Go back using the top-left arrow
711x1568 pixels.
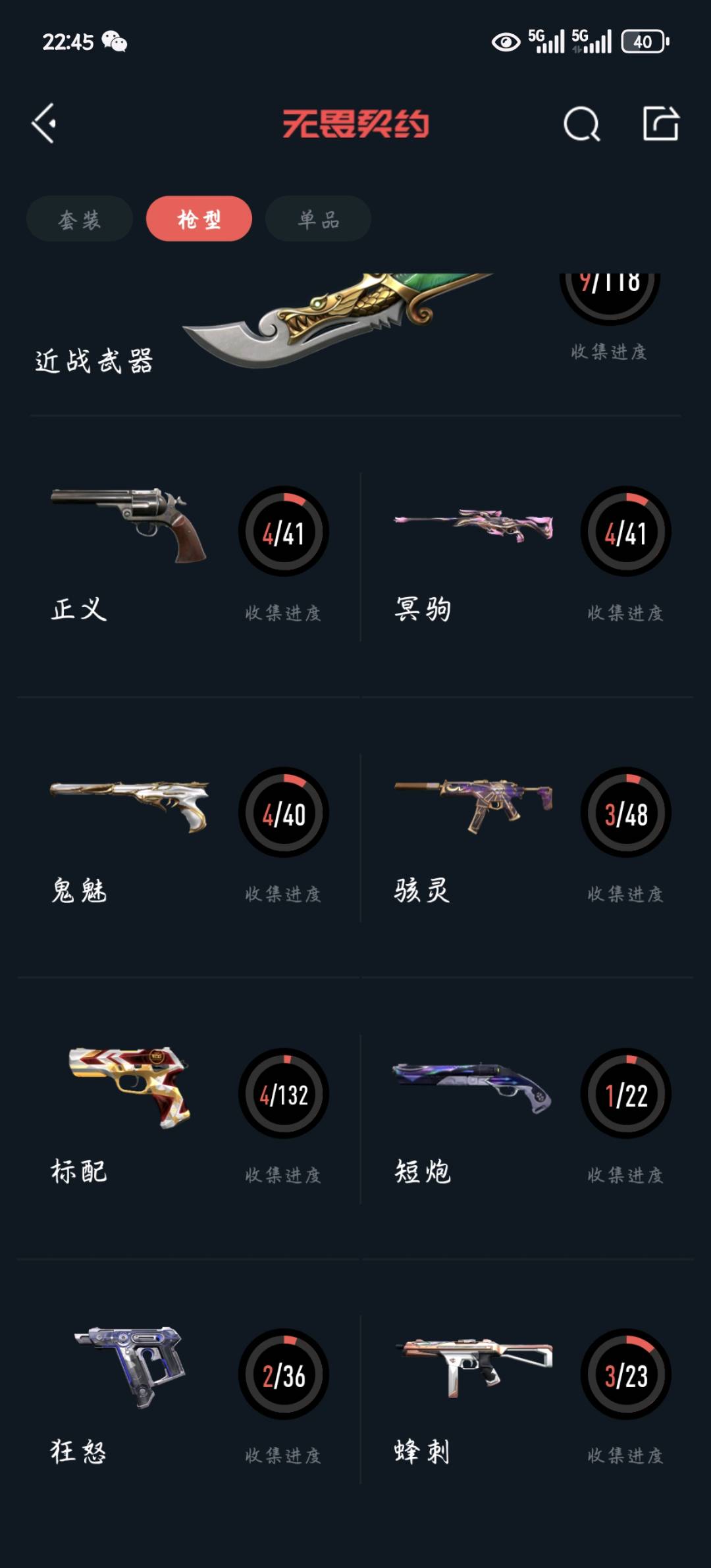45,123
